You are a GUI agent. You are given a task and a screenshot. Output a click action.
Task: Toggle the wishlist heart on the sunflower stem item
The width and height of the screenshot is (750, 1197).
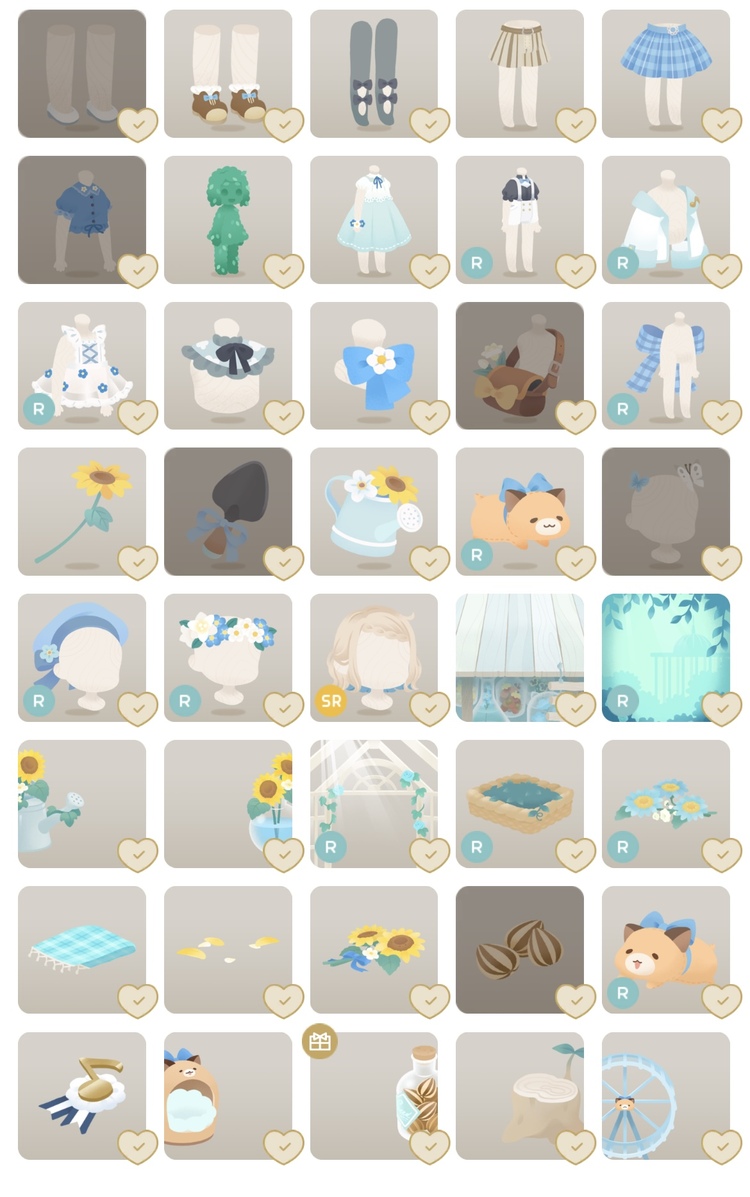point(138,563)
